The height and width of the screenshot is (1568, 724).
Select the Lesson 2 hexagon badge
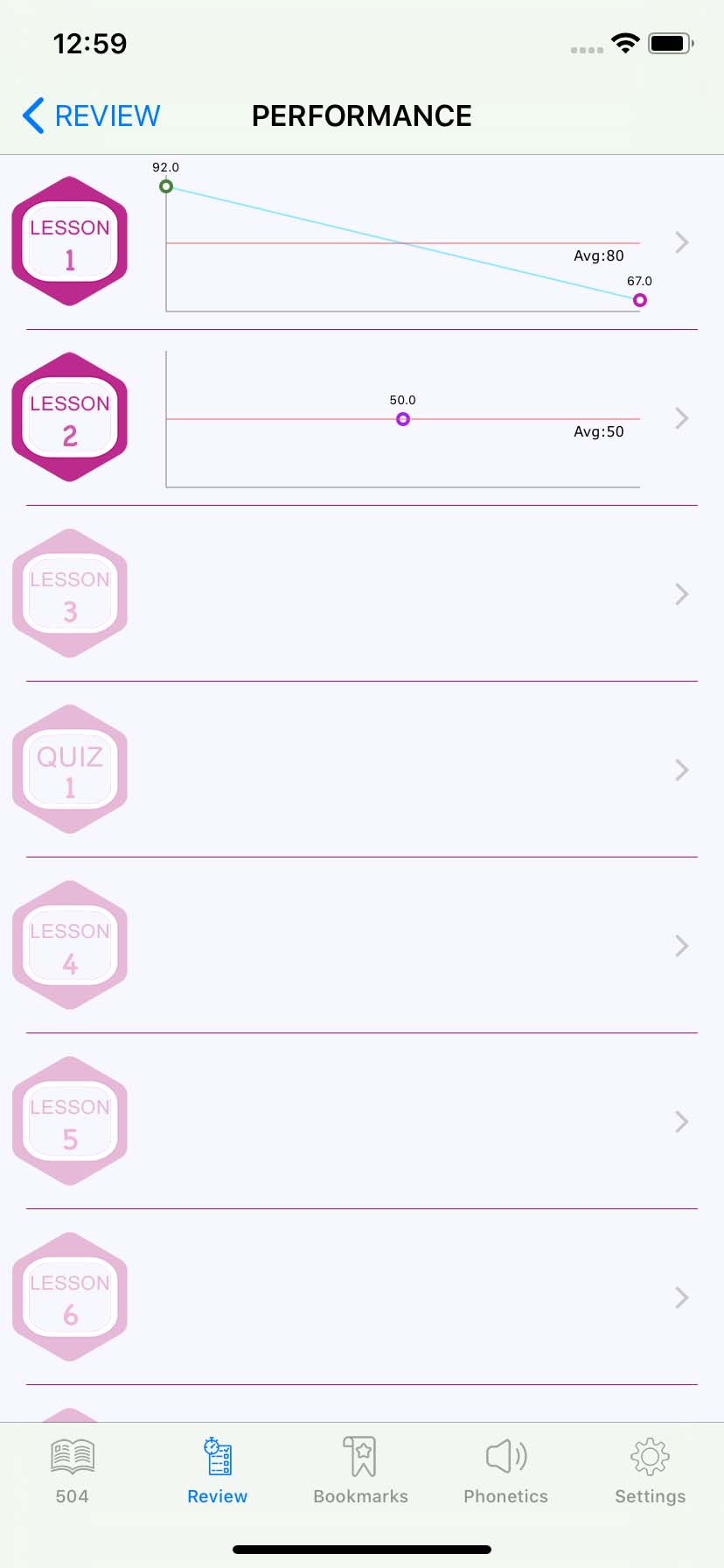tap(70, 417)
